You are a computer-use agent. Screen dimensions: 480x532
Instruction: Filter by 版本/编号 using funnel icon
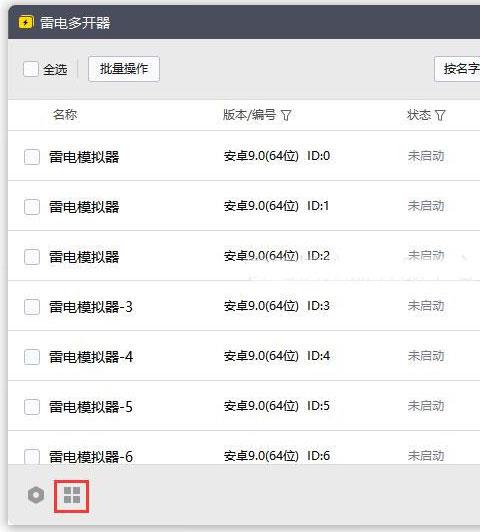point(286,115)
